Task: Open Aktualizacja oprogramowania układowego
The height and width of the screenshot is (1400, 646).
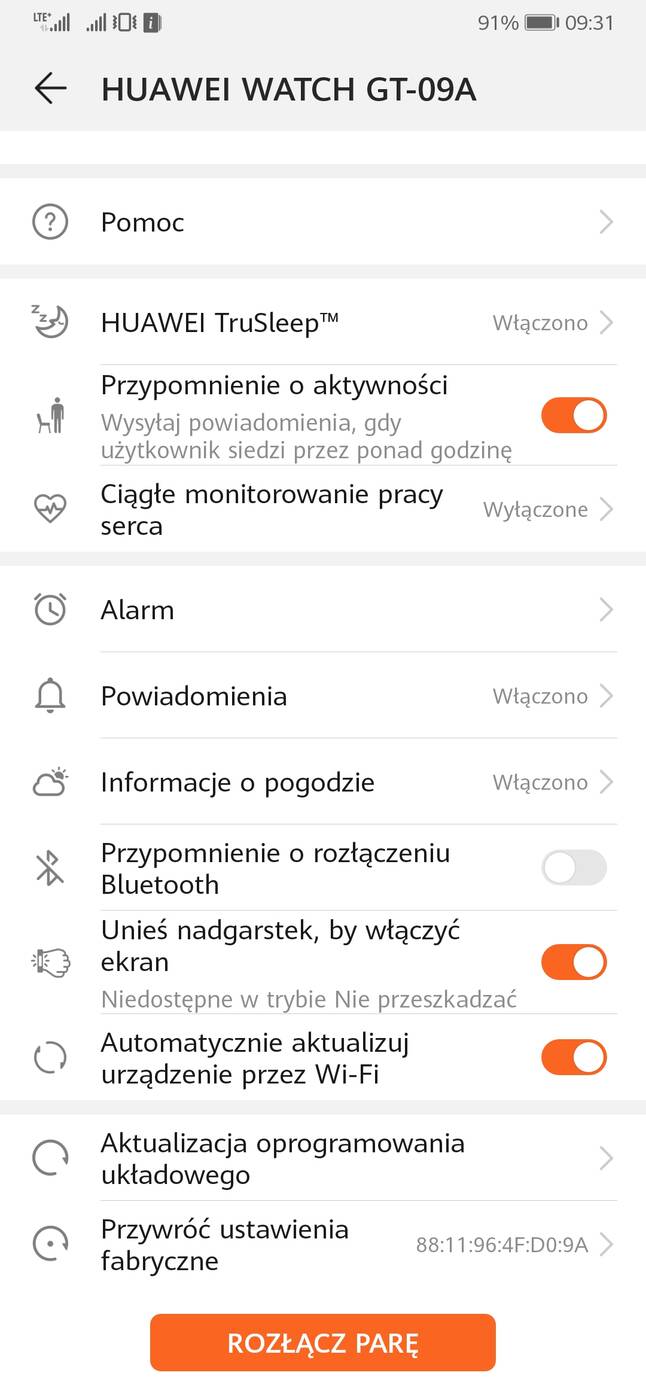Action: [322, 1159]
